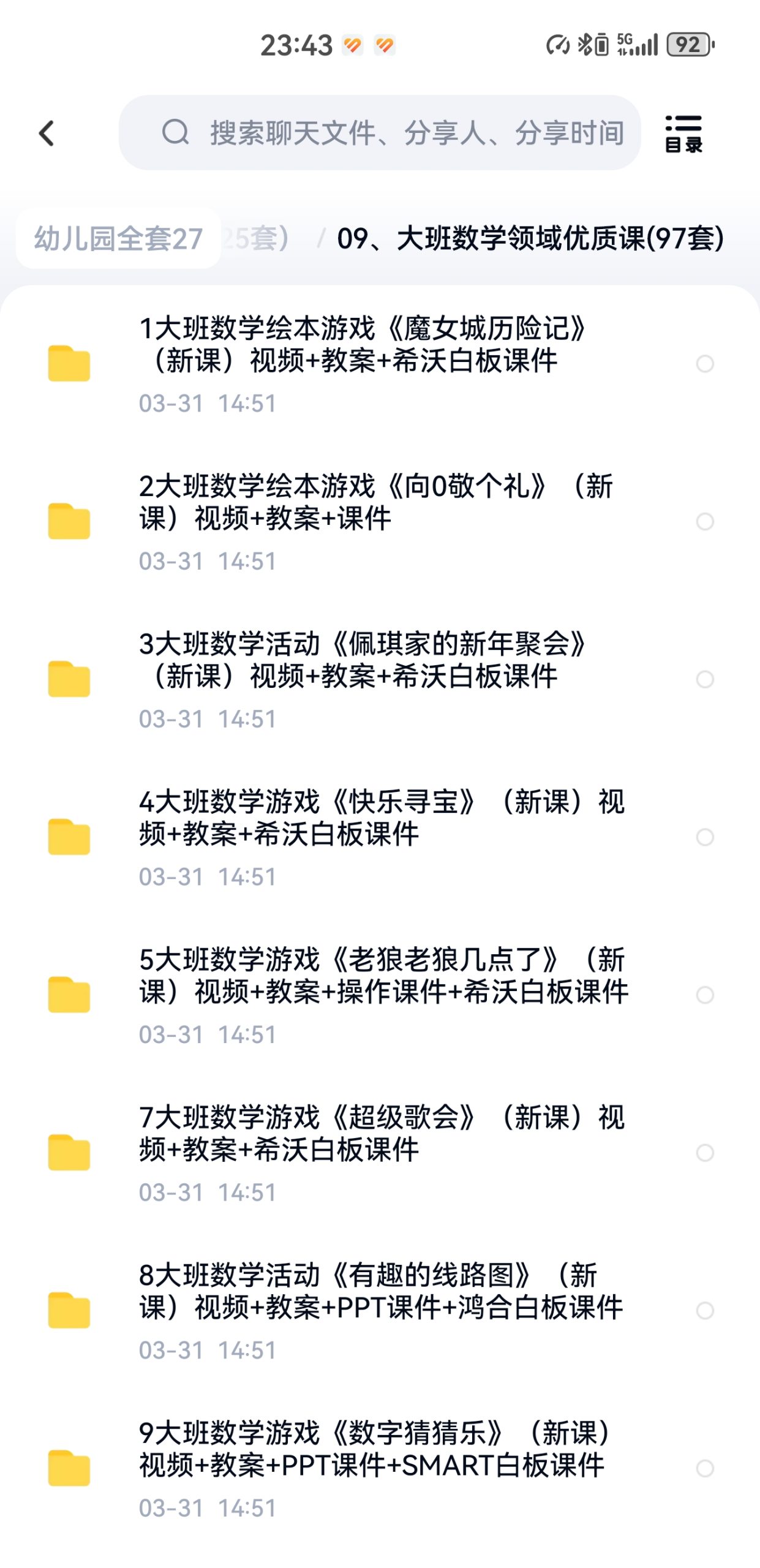Open folder 4 《快乐寻宝》
760x1568 pixels.
click(380, 837)
